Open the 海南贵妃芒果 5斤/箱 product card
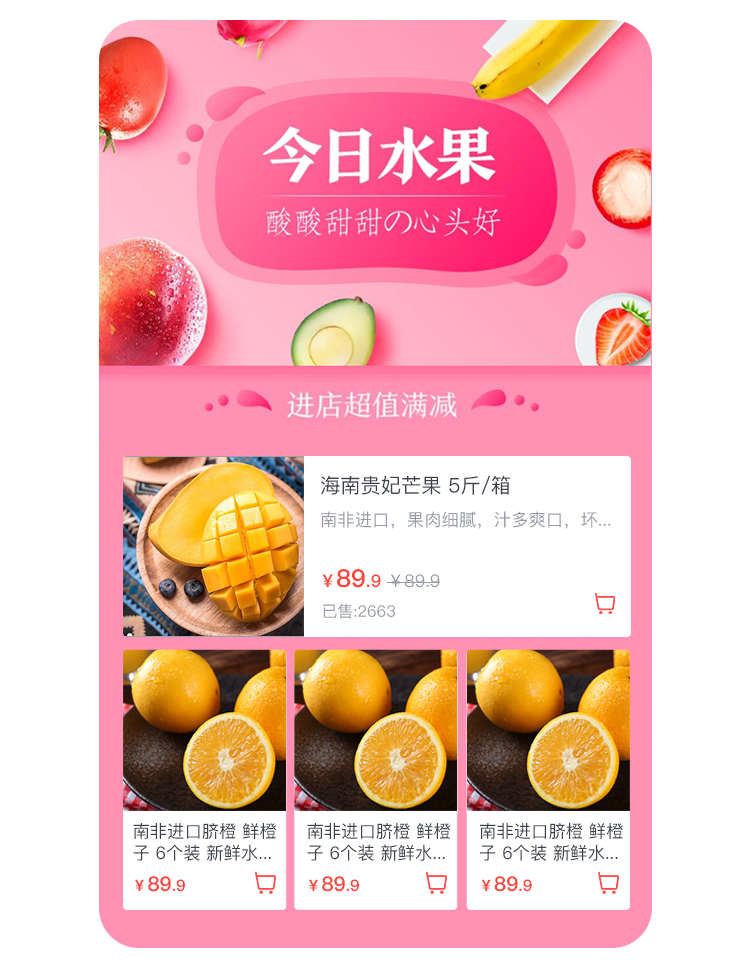Viewport: 750px width, 971px height. click(x=416, y=487)
